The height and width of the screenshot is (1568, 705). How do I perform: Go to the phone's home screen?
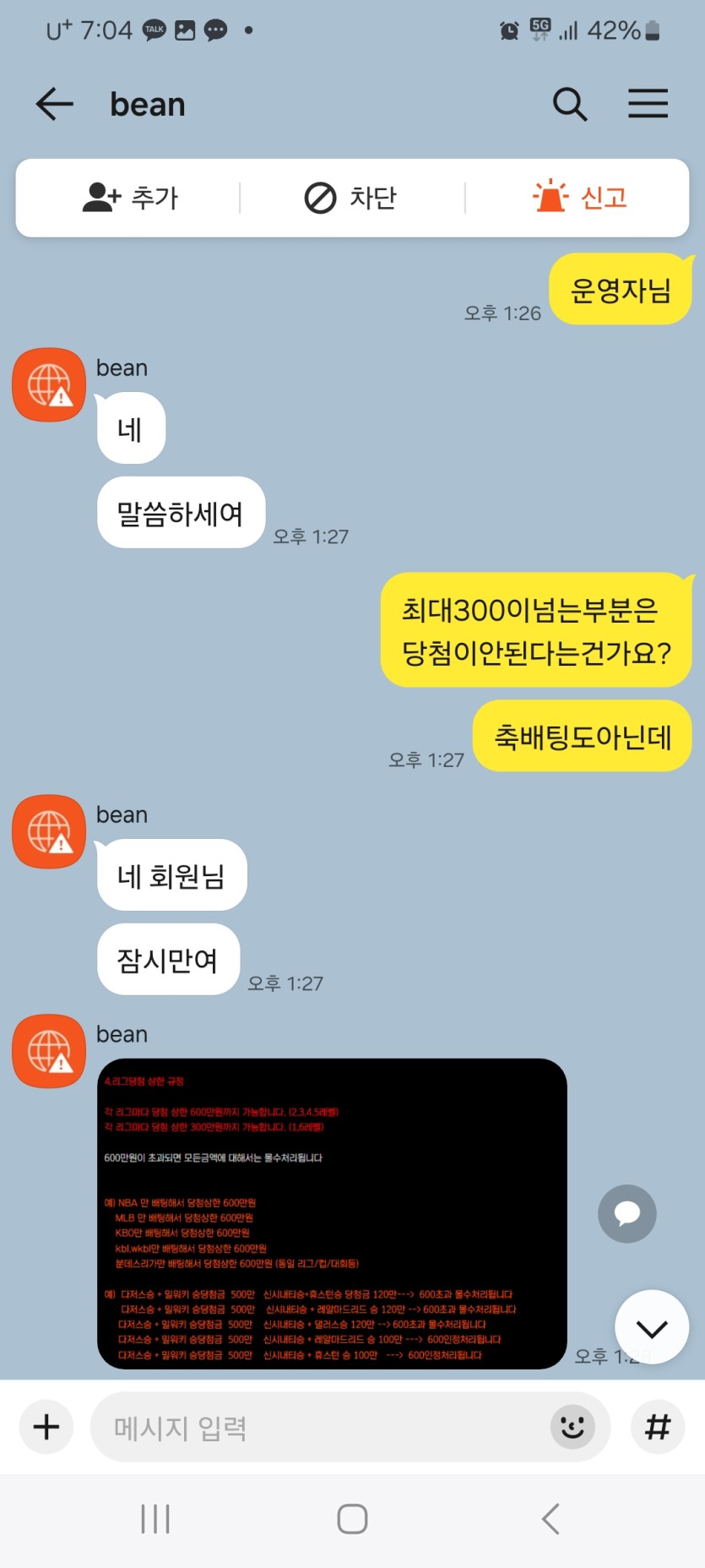tap(352, 1518)
